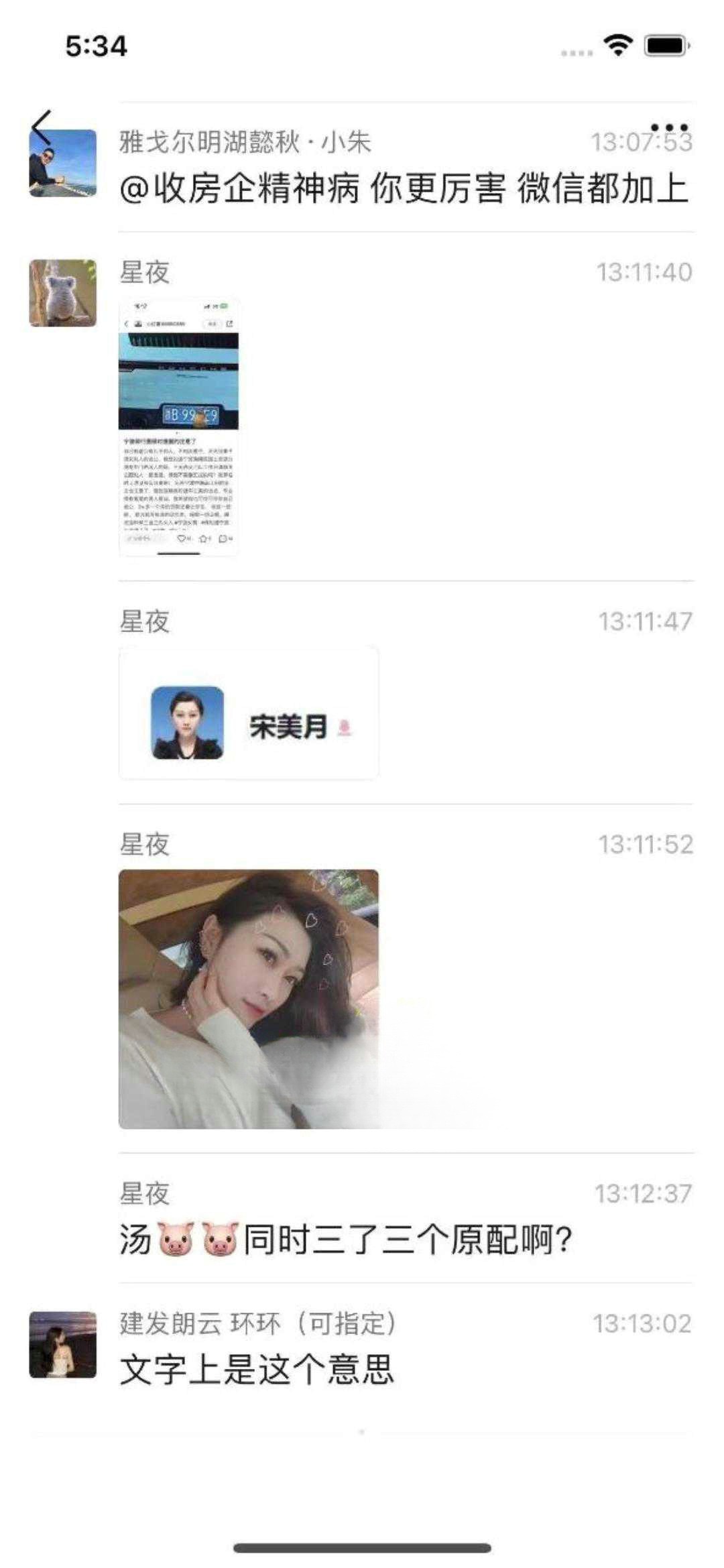Open the three-dot overflow menu
Image resolution: width=724 pixels, height=1568 pixels.
coord(669,127)
